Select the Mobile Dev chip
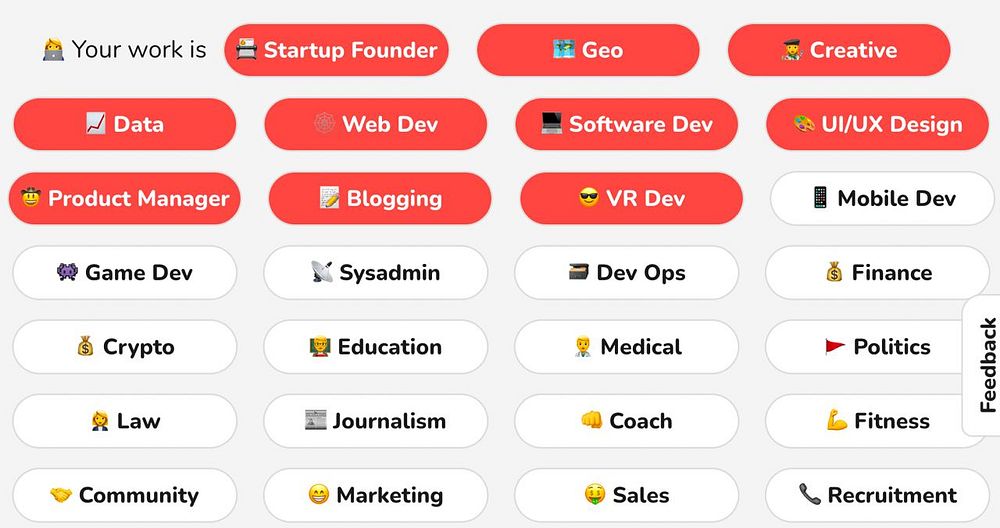Viewport: 1000px width, 528px height. (882, 198)
